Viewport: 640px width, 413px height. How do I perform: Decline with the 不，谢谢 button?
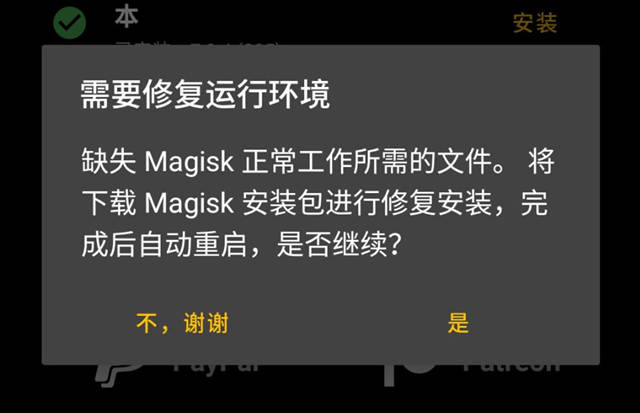click(182, 323)
